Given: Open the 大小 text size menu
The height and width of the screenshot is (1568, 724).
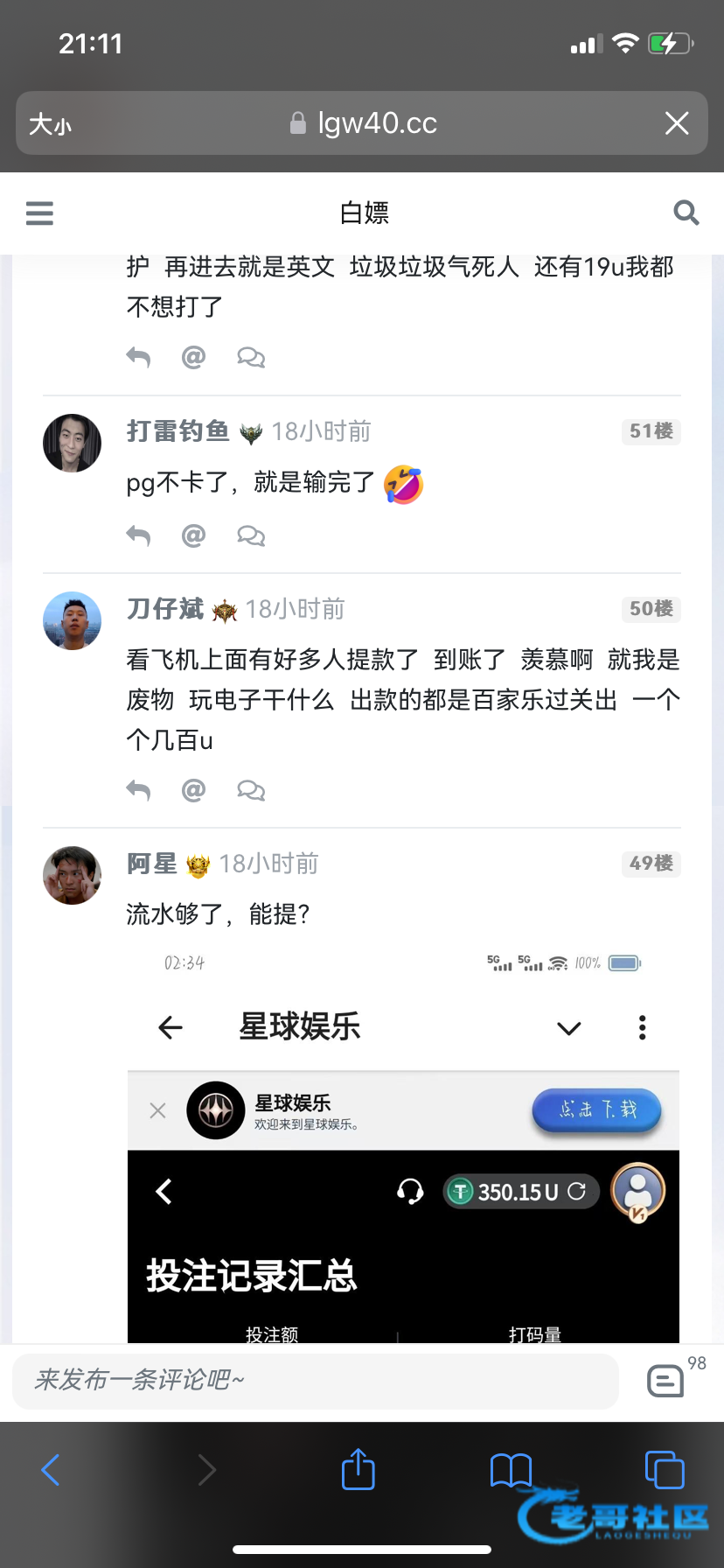Looking at the screenshot, I should (50, 124).
